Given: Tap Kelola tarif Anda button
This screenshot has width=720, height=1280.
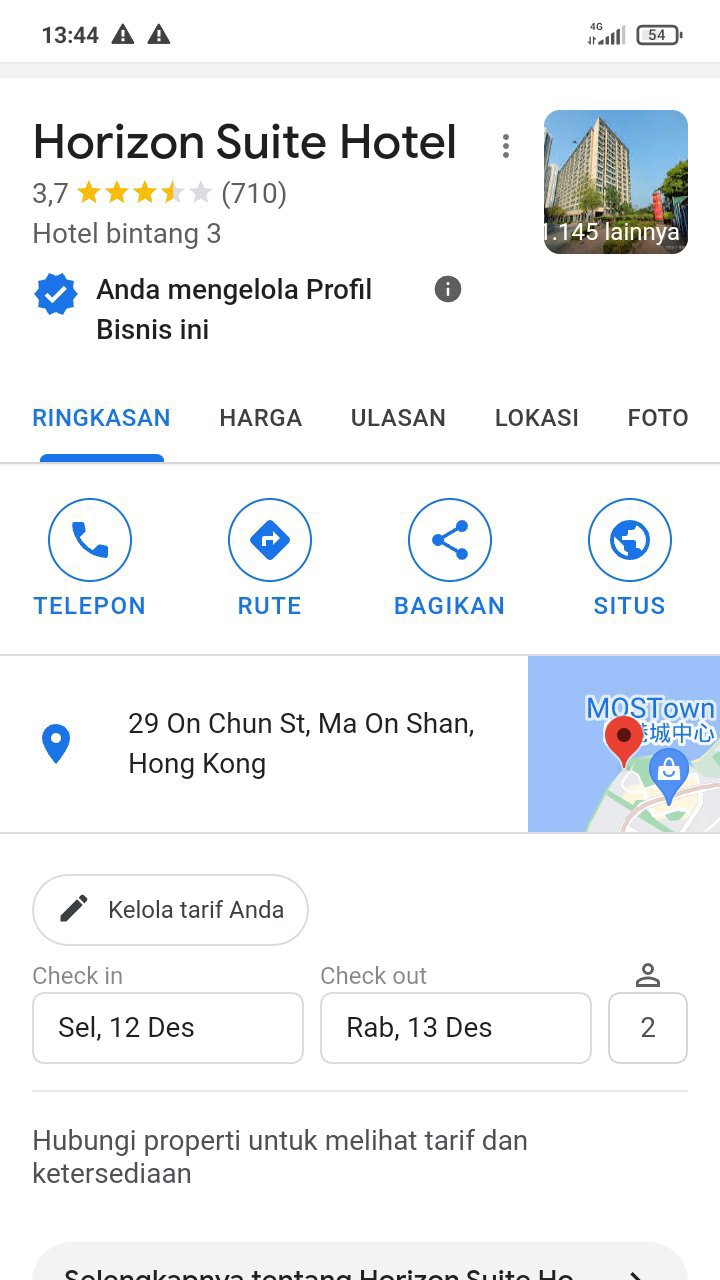Looking at the screenshot, I should coord(170,910).
